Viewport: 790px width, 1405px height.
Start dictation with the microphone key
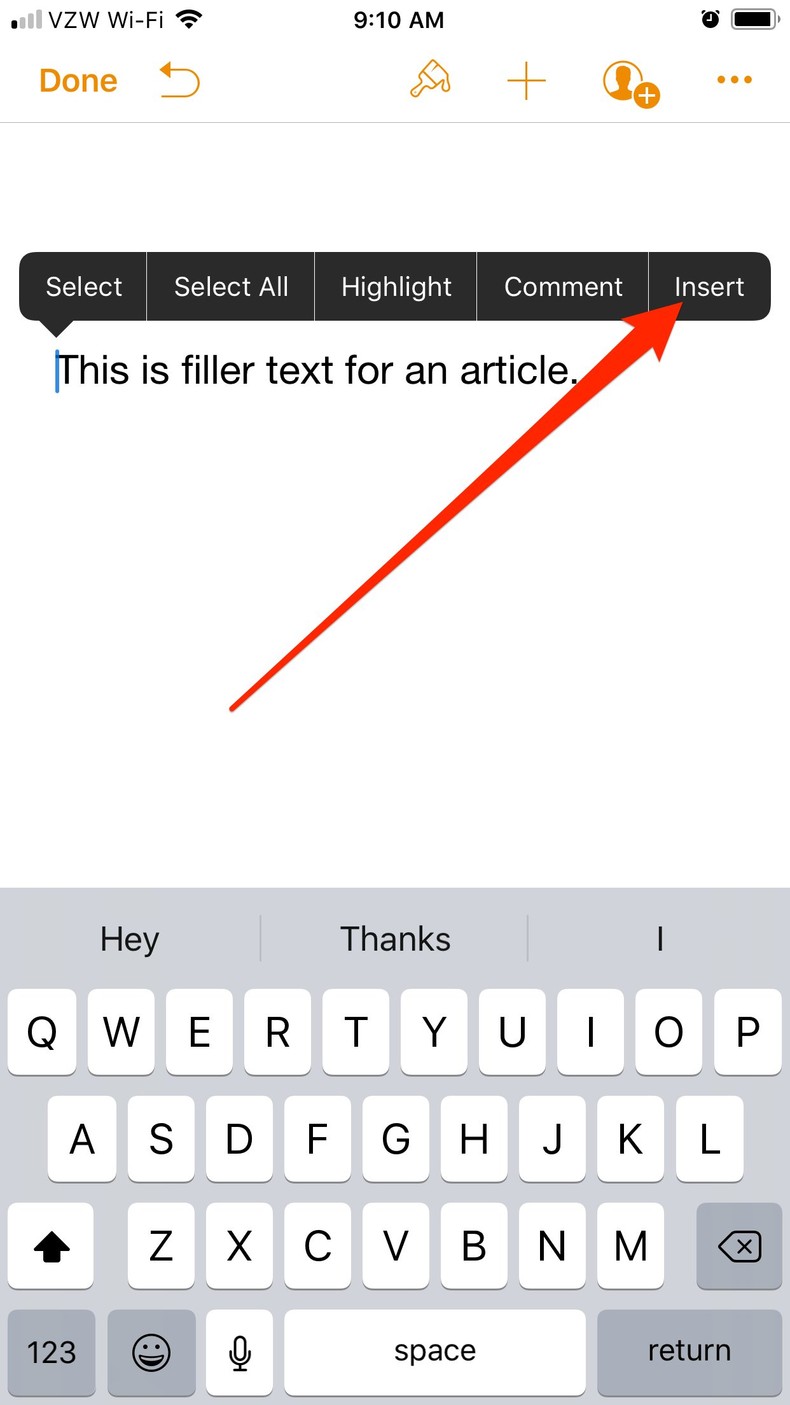click(x=239, y=1352)
